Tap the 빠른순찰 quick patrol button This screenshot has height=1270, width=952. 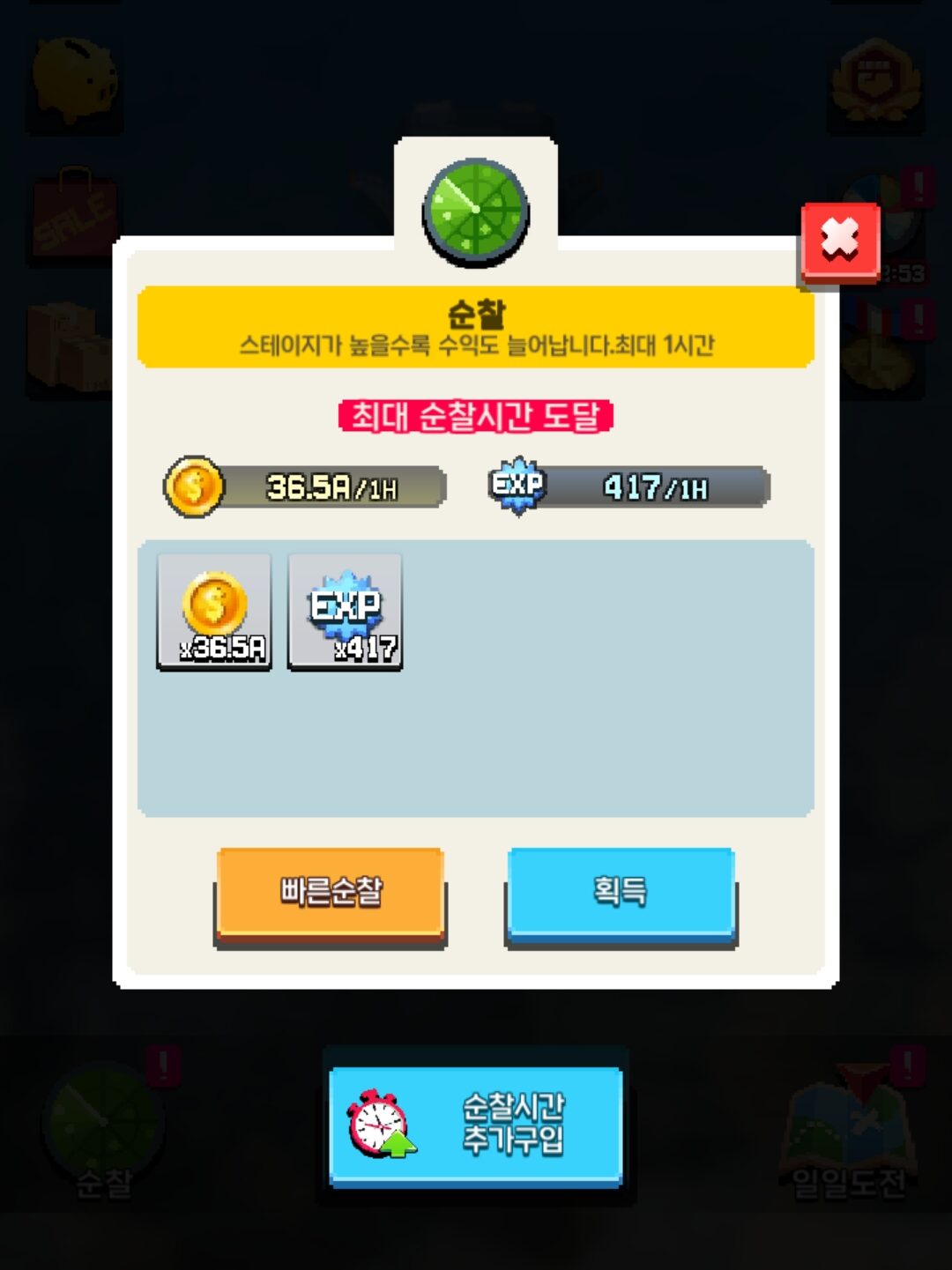click(x=330, y=892)
